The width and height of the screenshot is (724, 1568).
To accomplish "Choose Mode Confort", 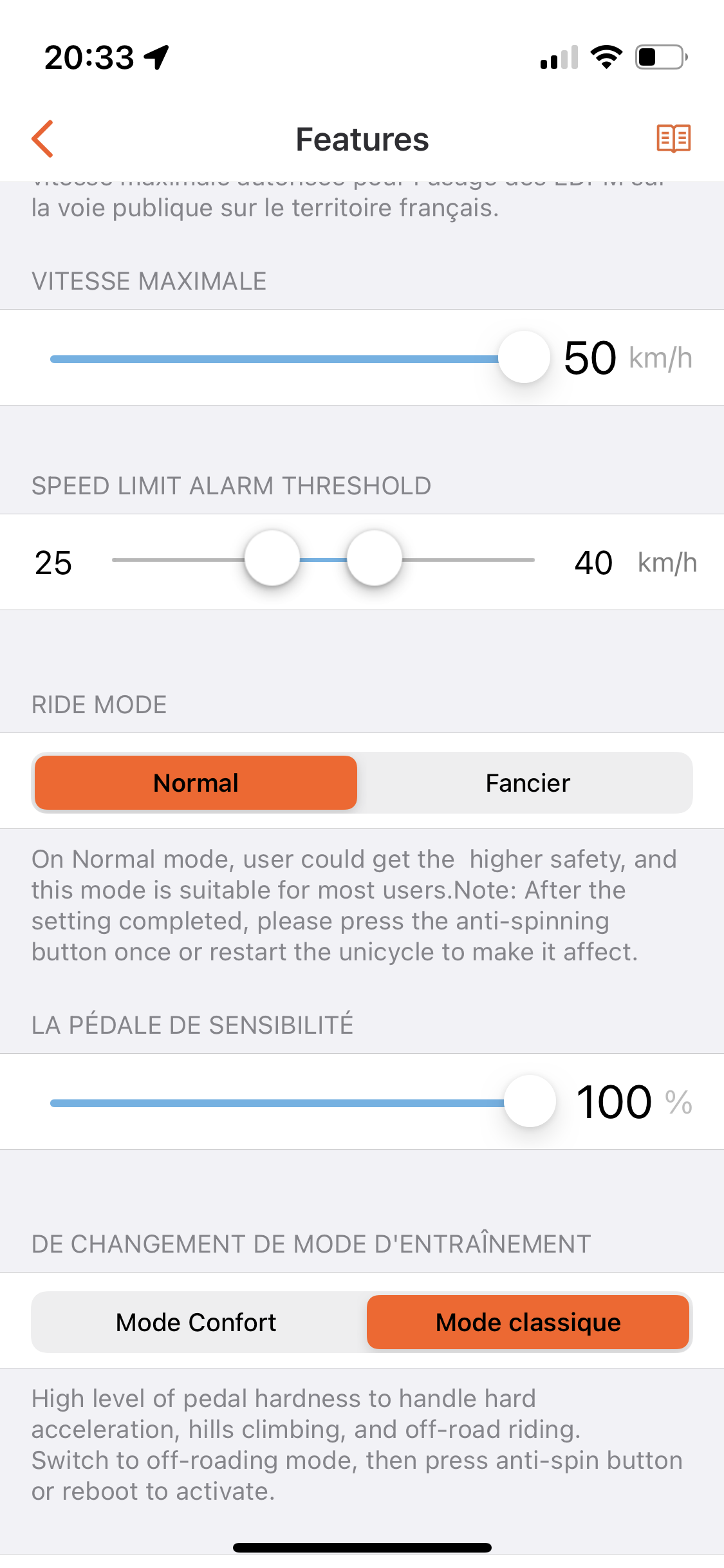I will click(196, 1322).
